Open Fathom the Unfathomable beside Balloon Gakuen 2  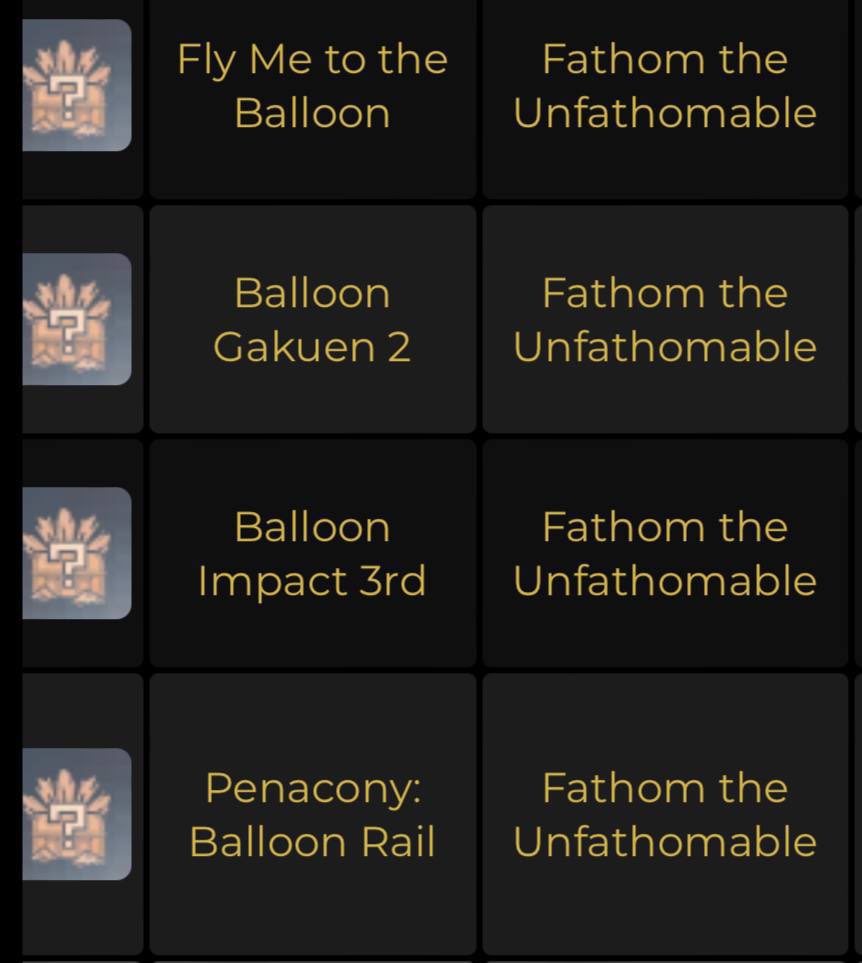[665, 320]
